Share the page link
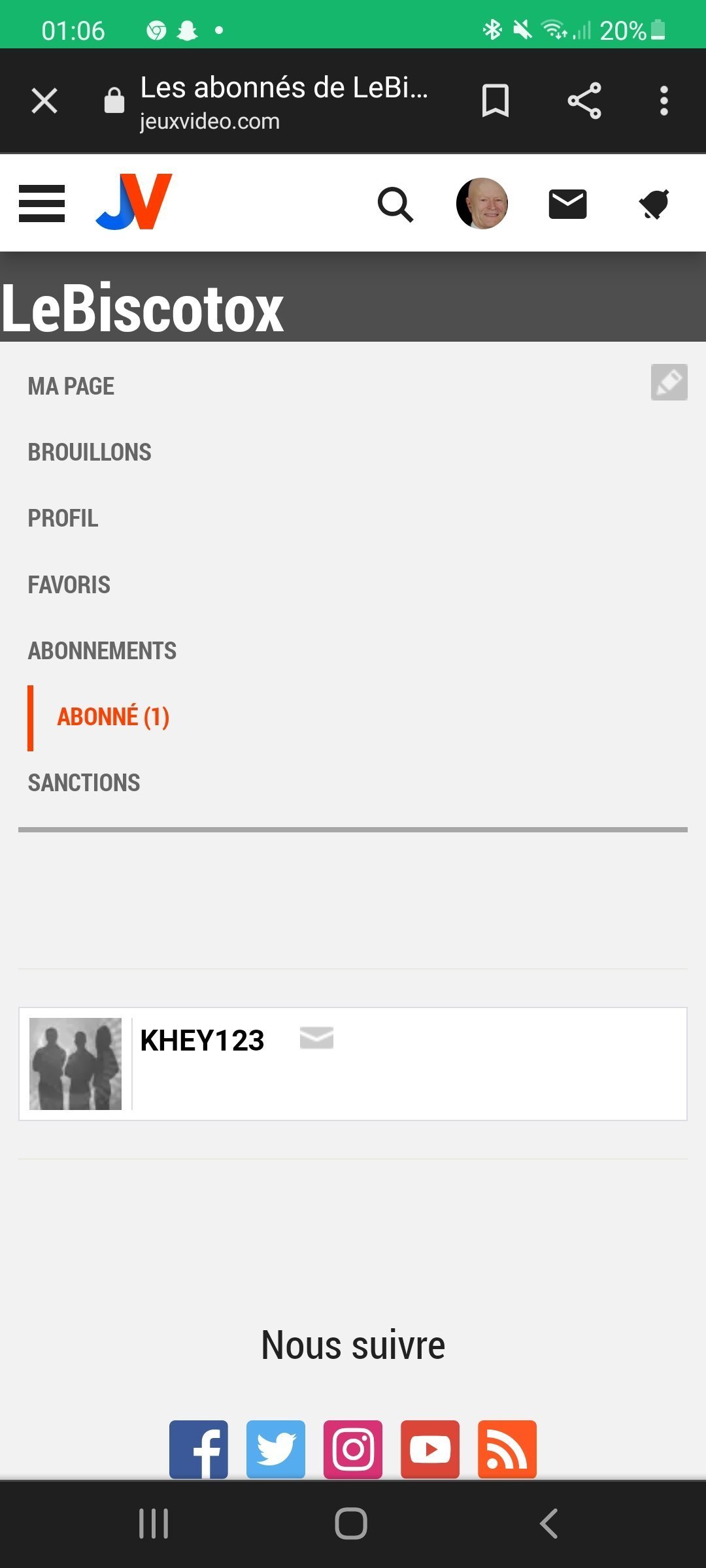706x1568 pixels. (584, 101)
